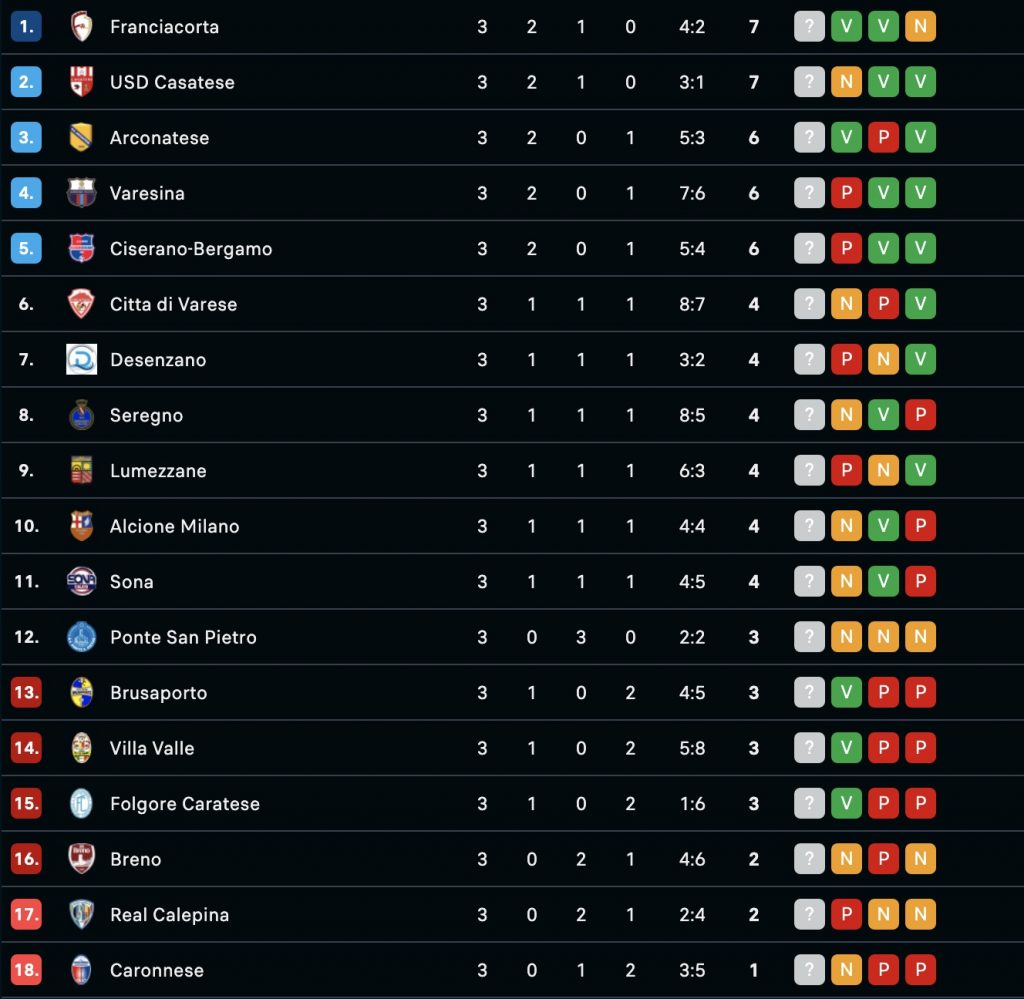The width and height of the screenshot is (1024, 999).
Task: Open the Varesina team row
Action: [147, 193]
